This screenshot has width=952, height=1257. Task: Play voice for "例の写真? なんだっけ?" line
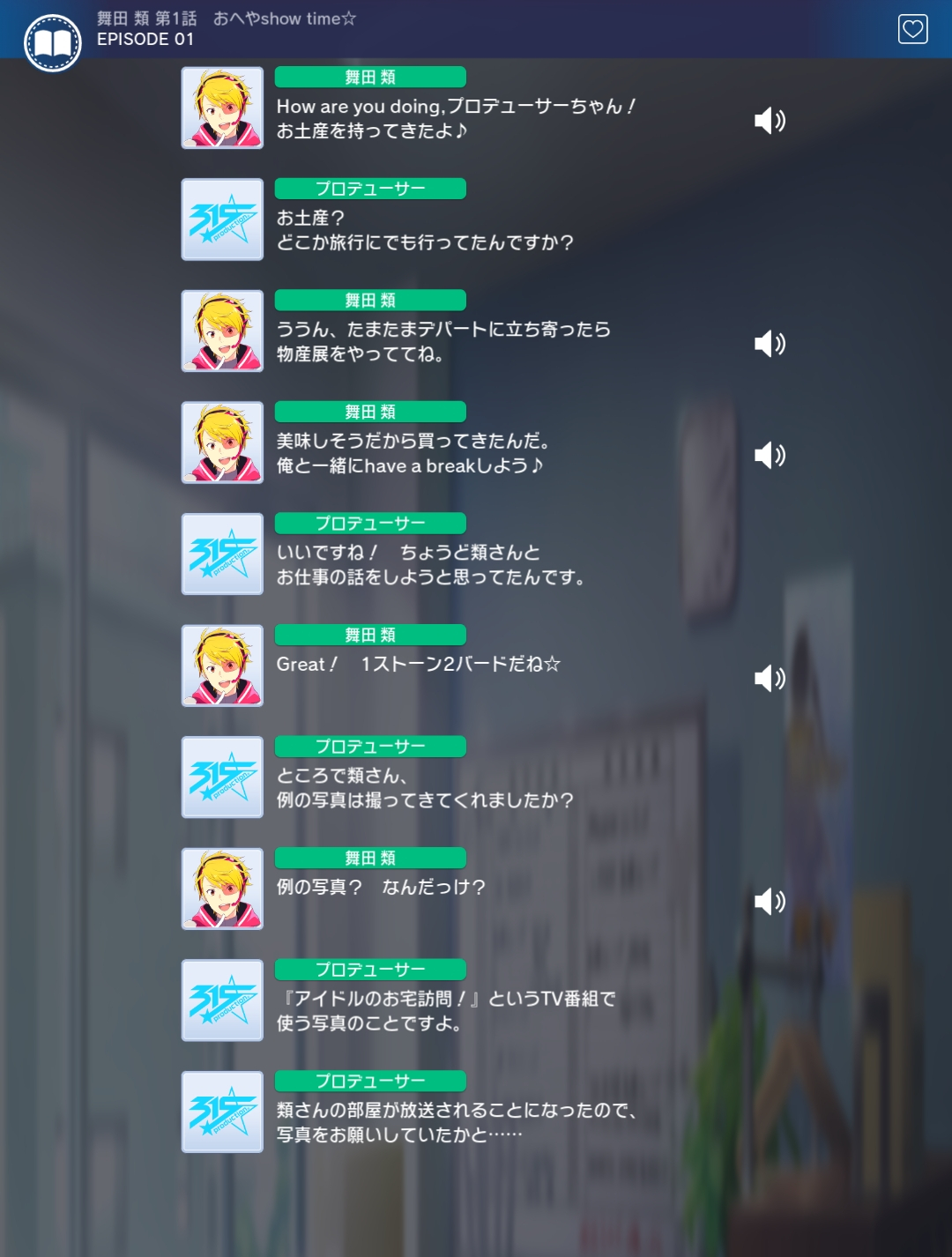click(x=769, y=901)
